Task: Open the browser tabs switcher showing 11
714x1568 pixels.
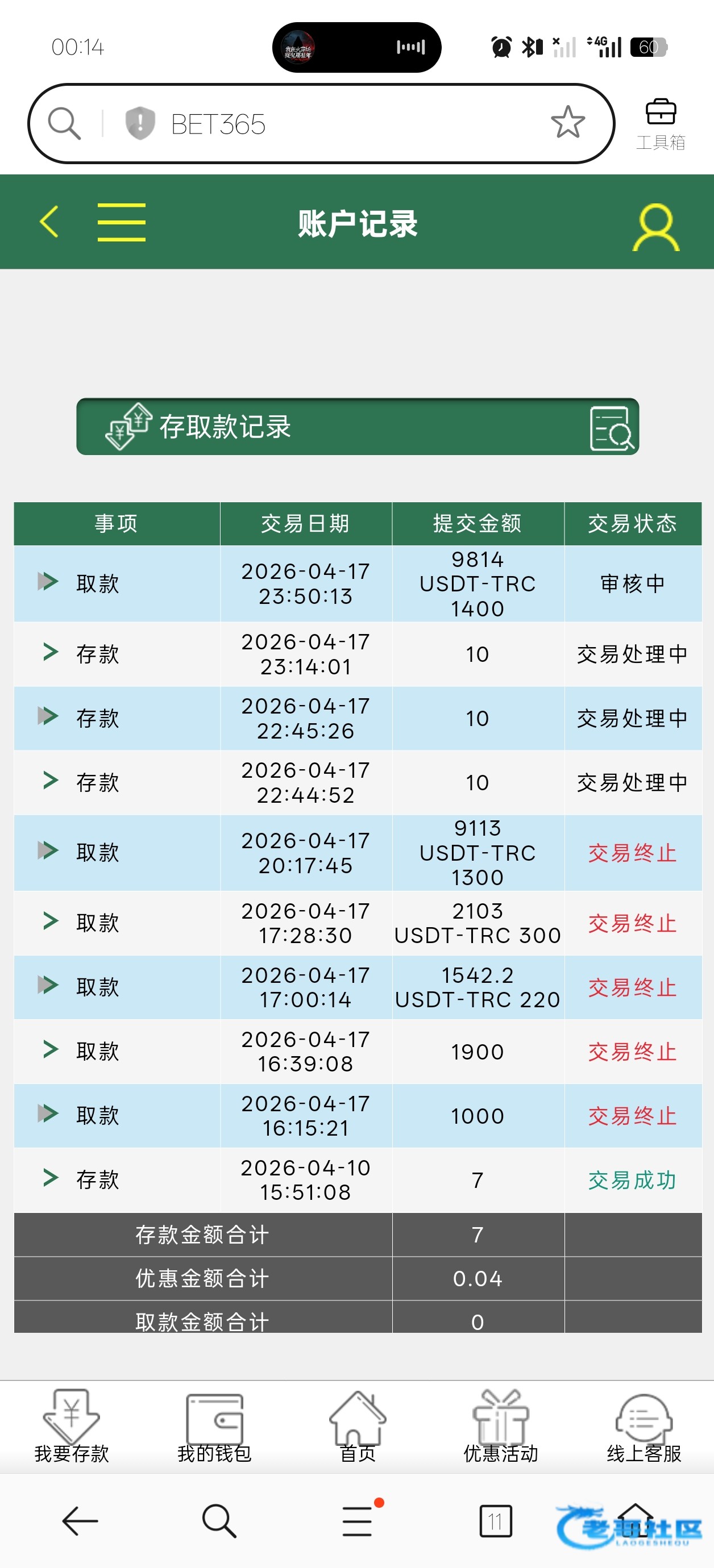Action: point(495,1521)
